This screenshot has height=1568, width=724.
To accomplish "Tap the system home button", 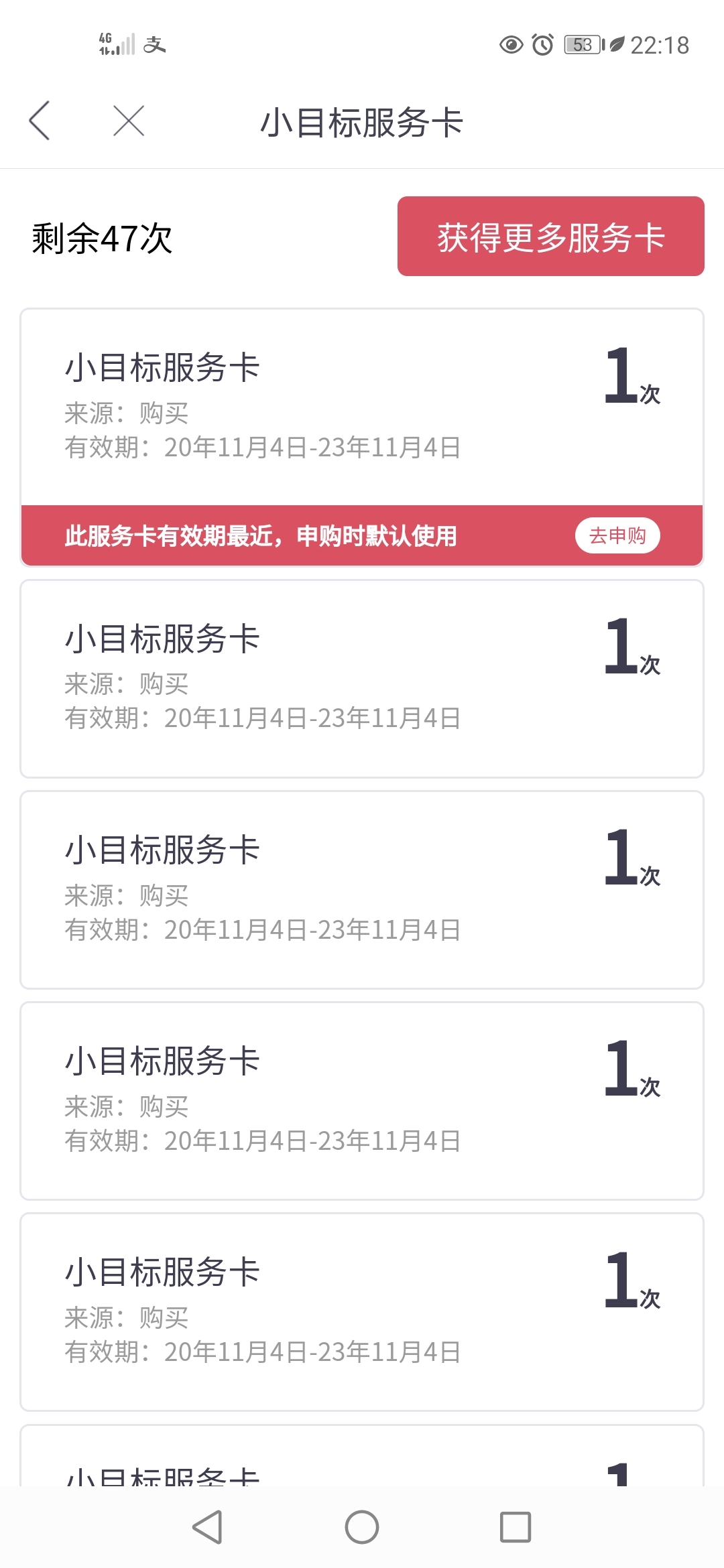I will coord(362,1527).
